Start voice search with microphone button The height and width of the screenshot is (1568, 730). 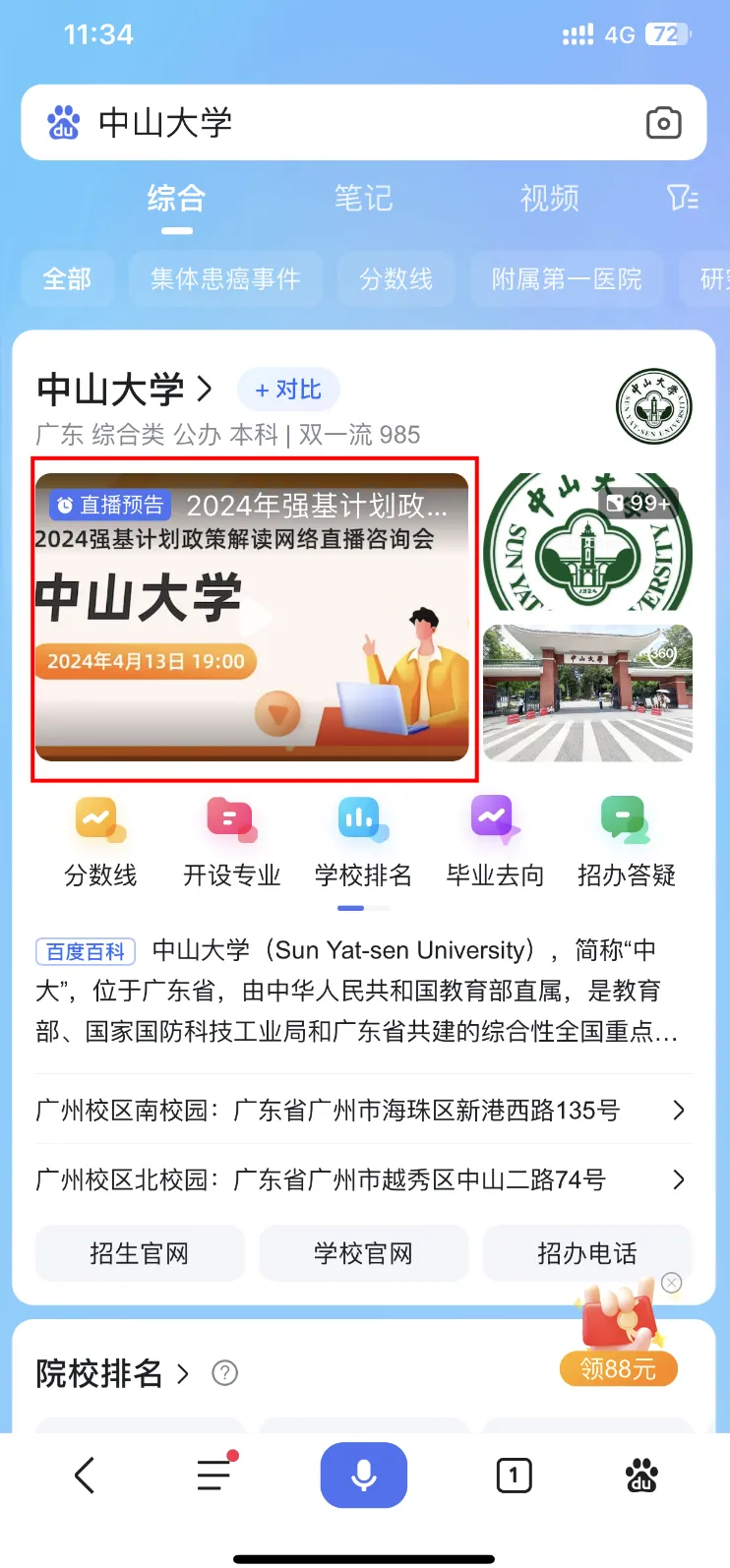pyautogui.click(x=363, y=1475)
